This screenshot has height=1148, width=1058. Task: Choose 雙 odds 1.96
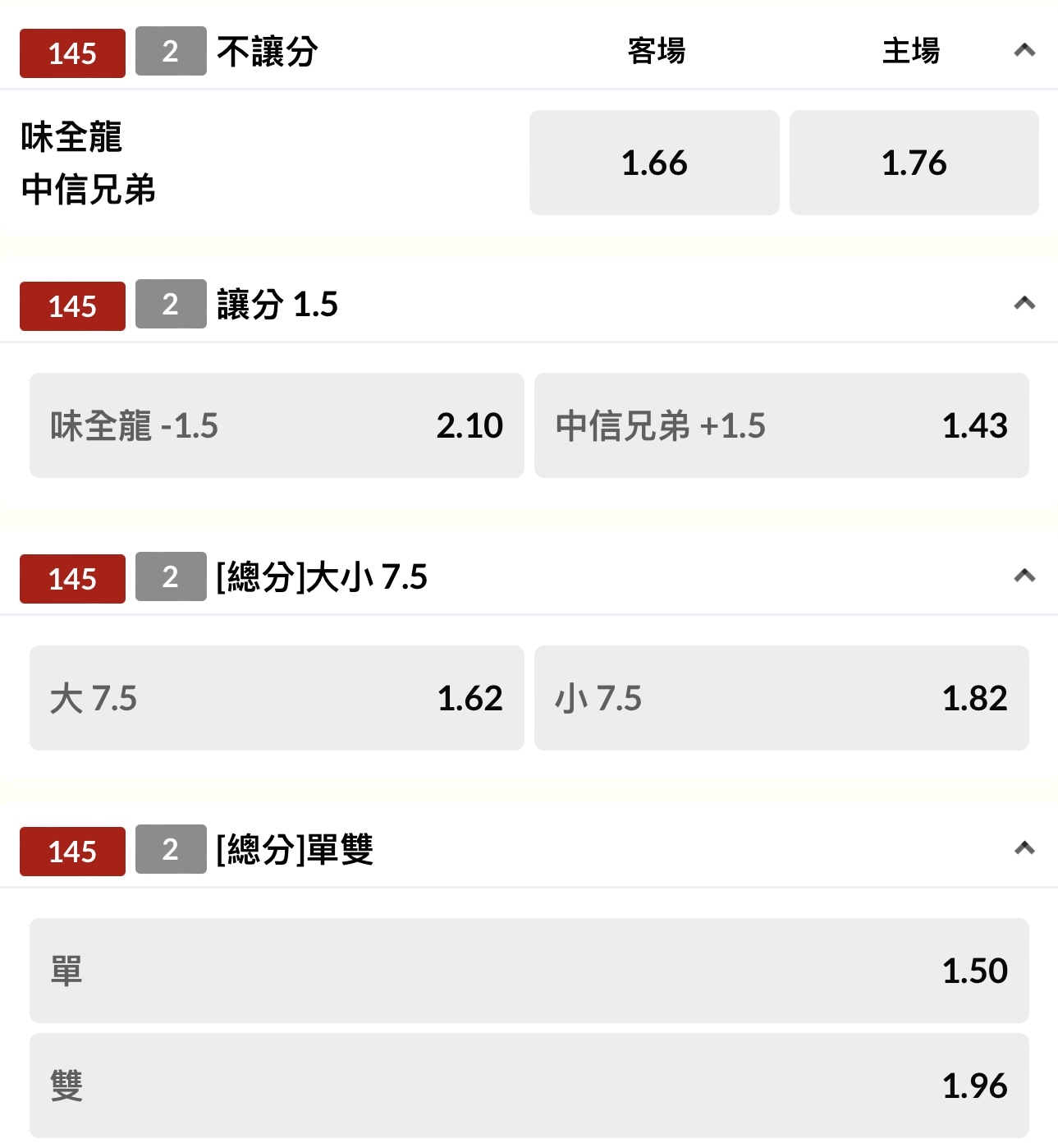[529, 1086]
